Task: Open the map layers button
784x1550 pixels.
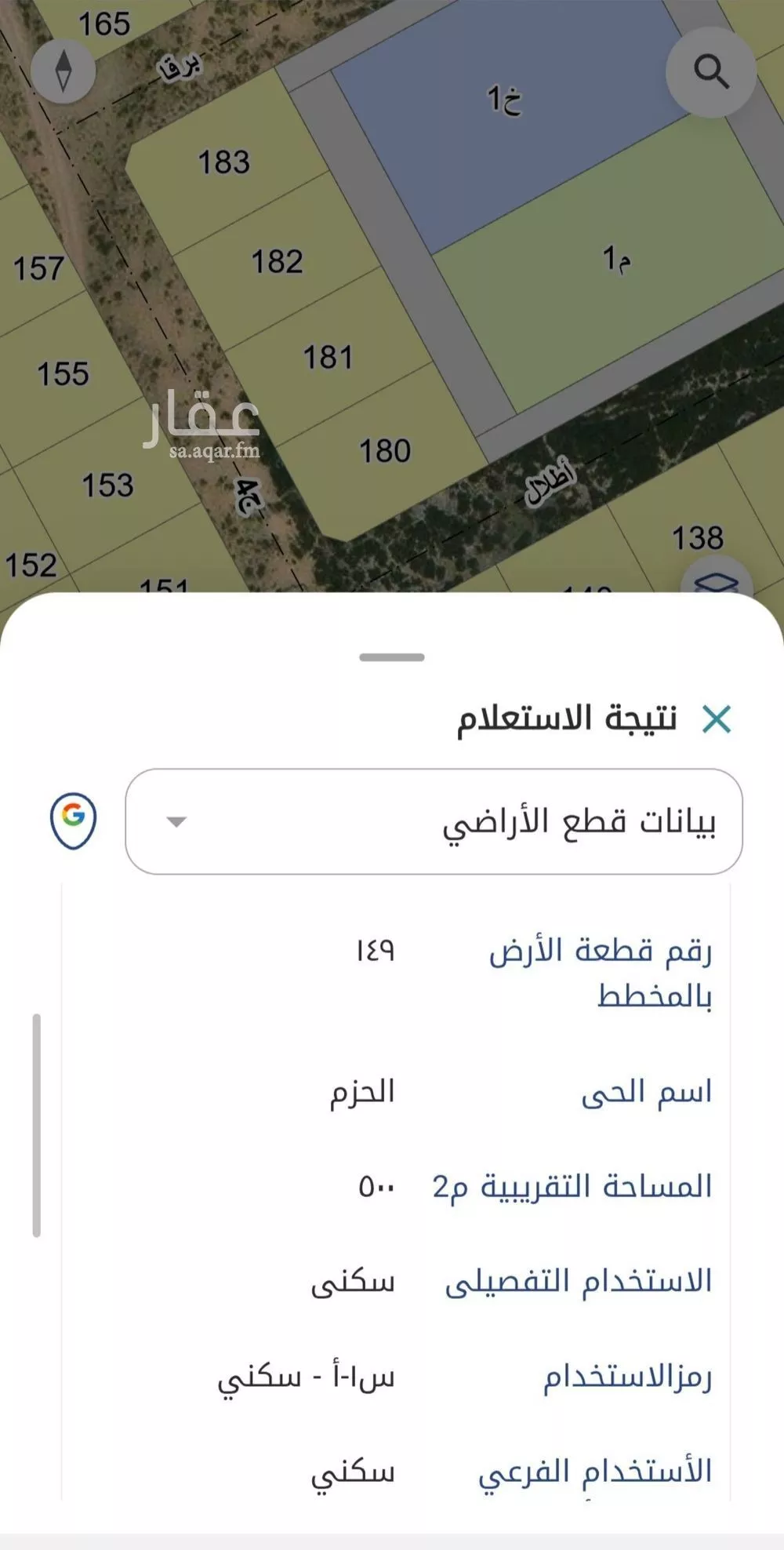Action: 717,582
